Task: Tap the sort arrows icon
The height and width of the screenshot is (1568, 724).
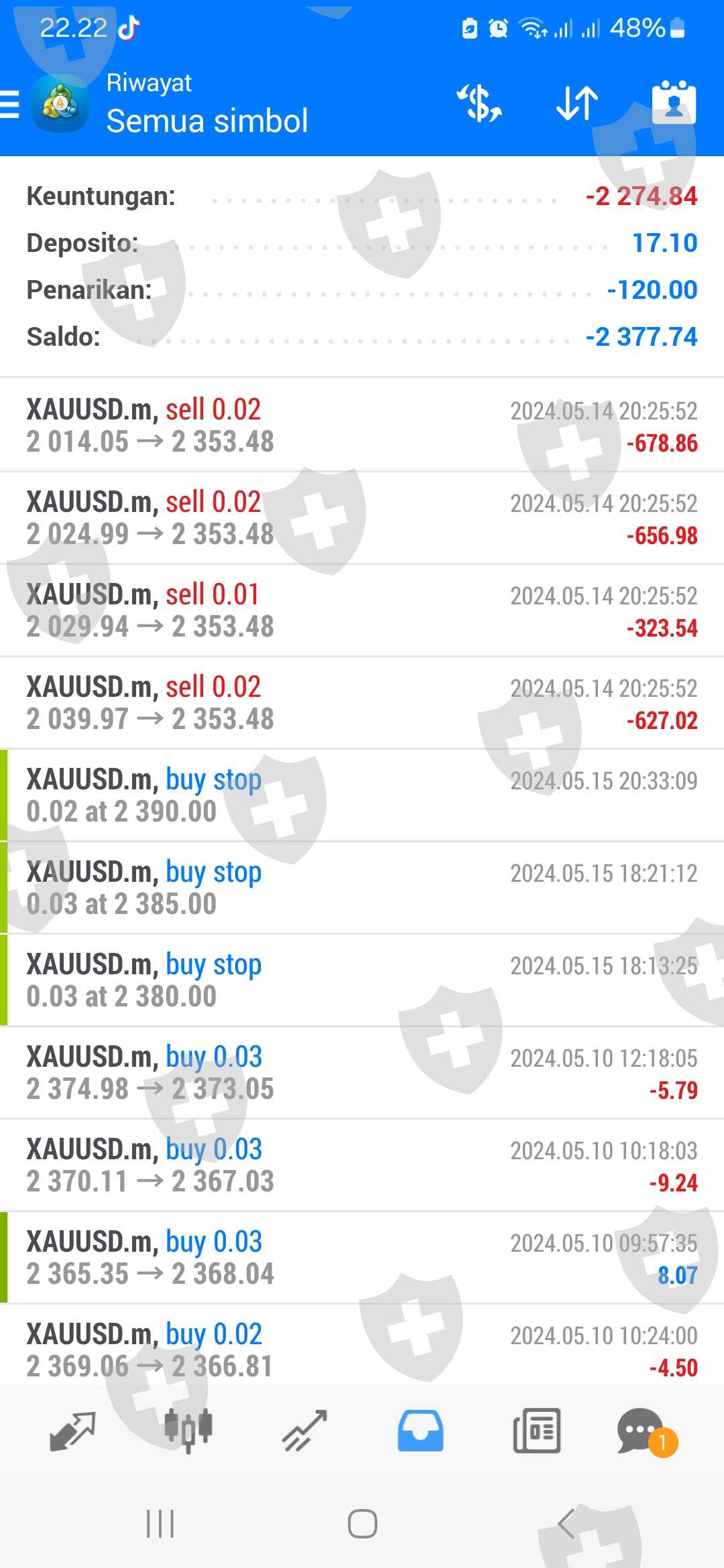Action: 577,104
